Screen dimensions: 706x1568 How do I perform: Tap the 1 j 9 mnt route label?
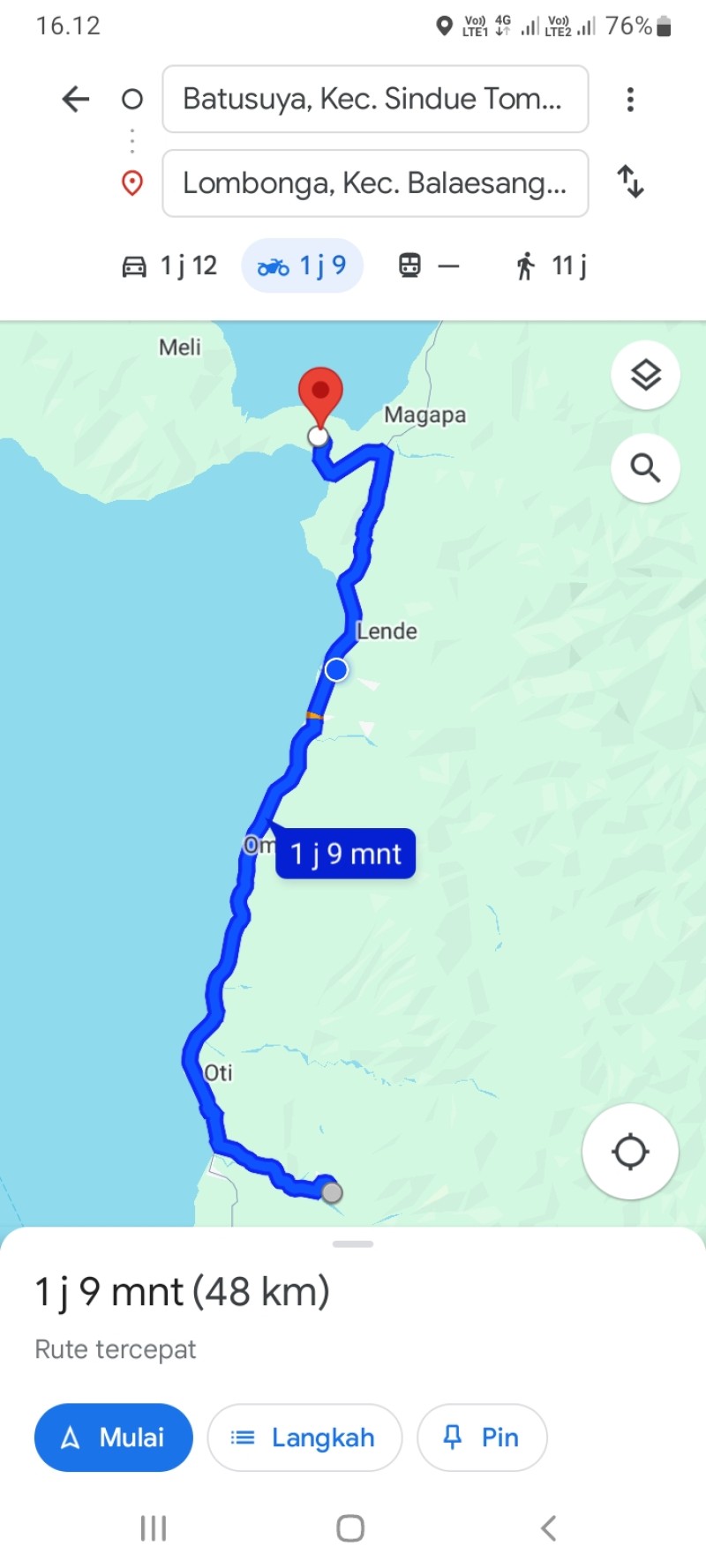tap(345, 854)
